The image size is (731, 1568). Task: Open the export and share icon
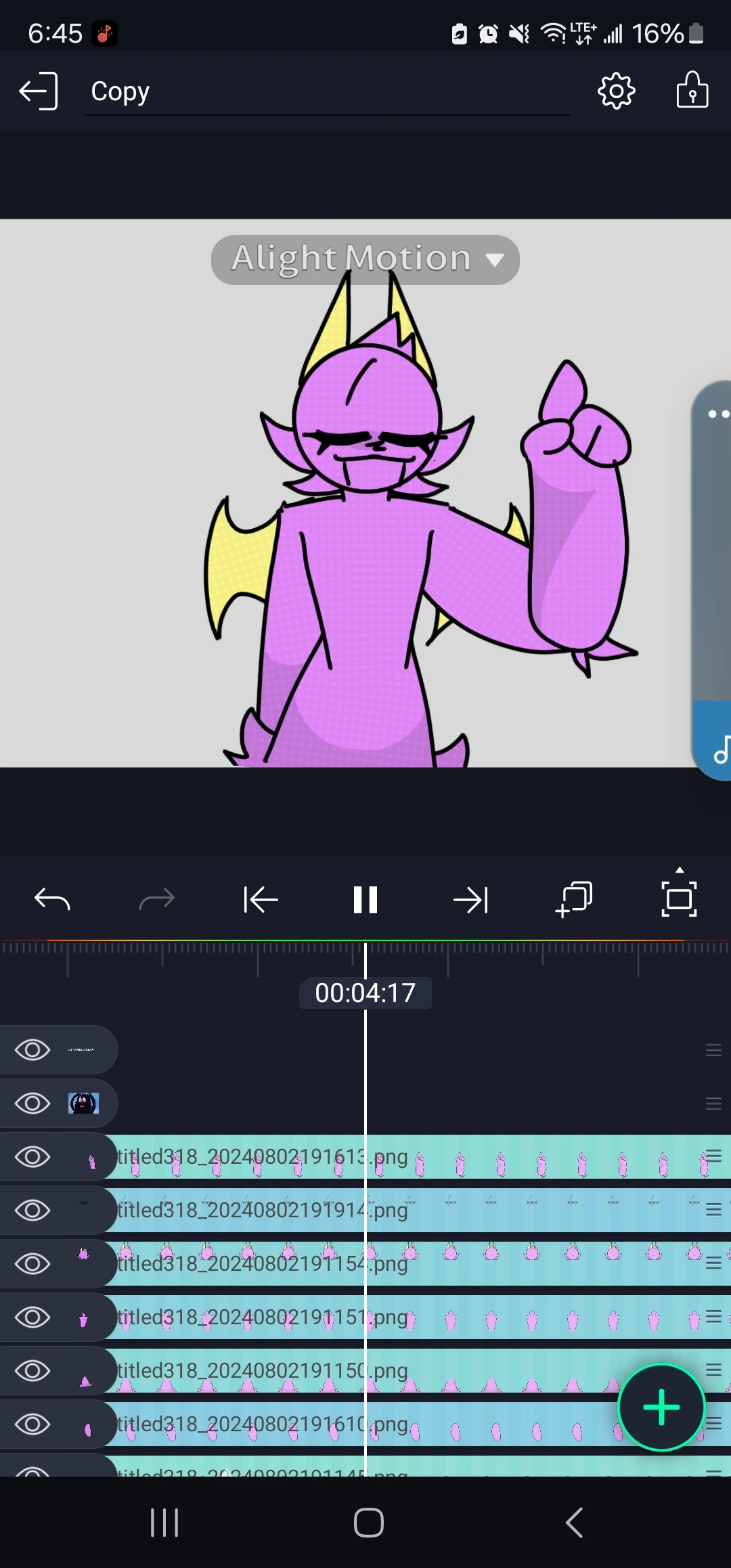tap(692, 91)
